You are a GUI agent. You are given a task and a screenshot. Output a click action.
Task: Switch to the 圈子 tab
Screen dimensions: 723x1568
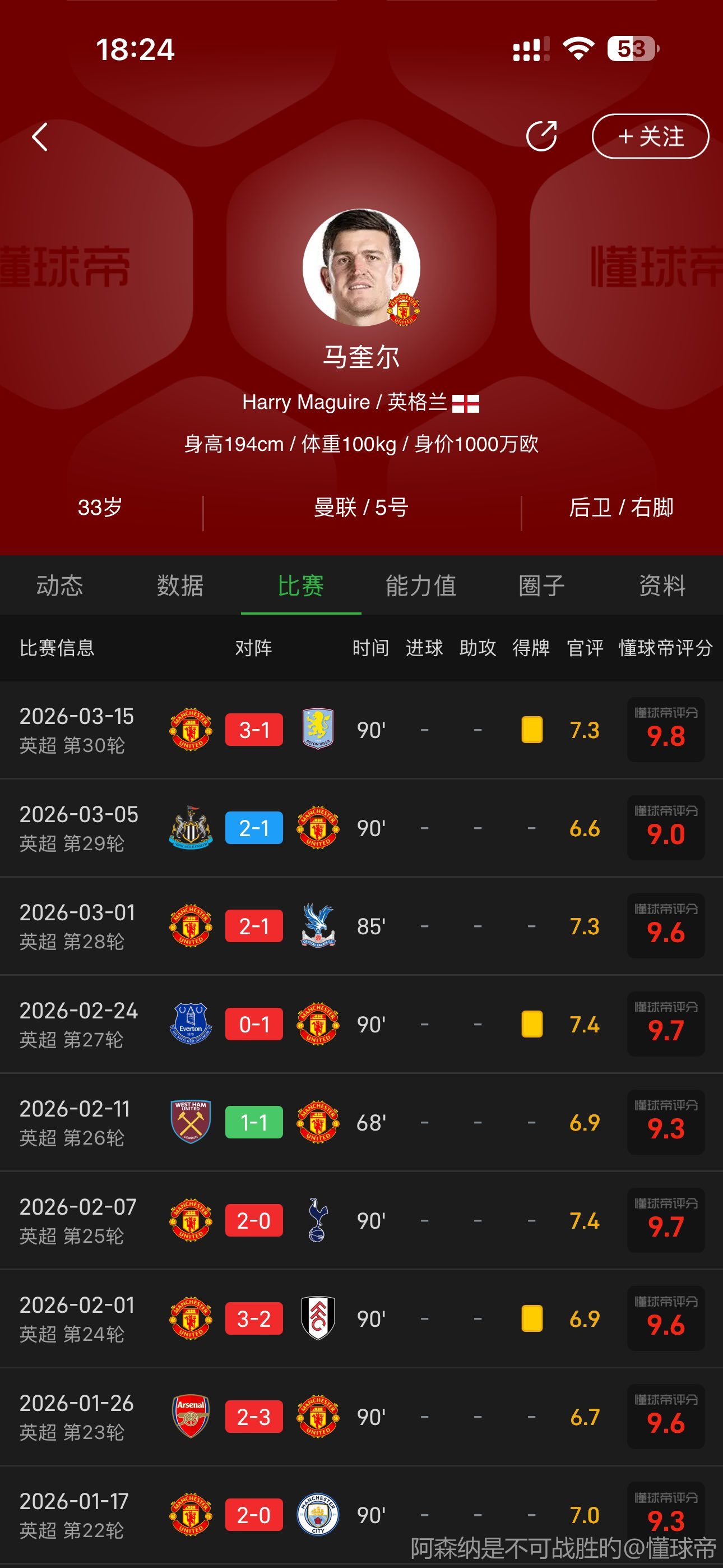(x=541, y=585)
